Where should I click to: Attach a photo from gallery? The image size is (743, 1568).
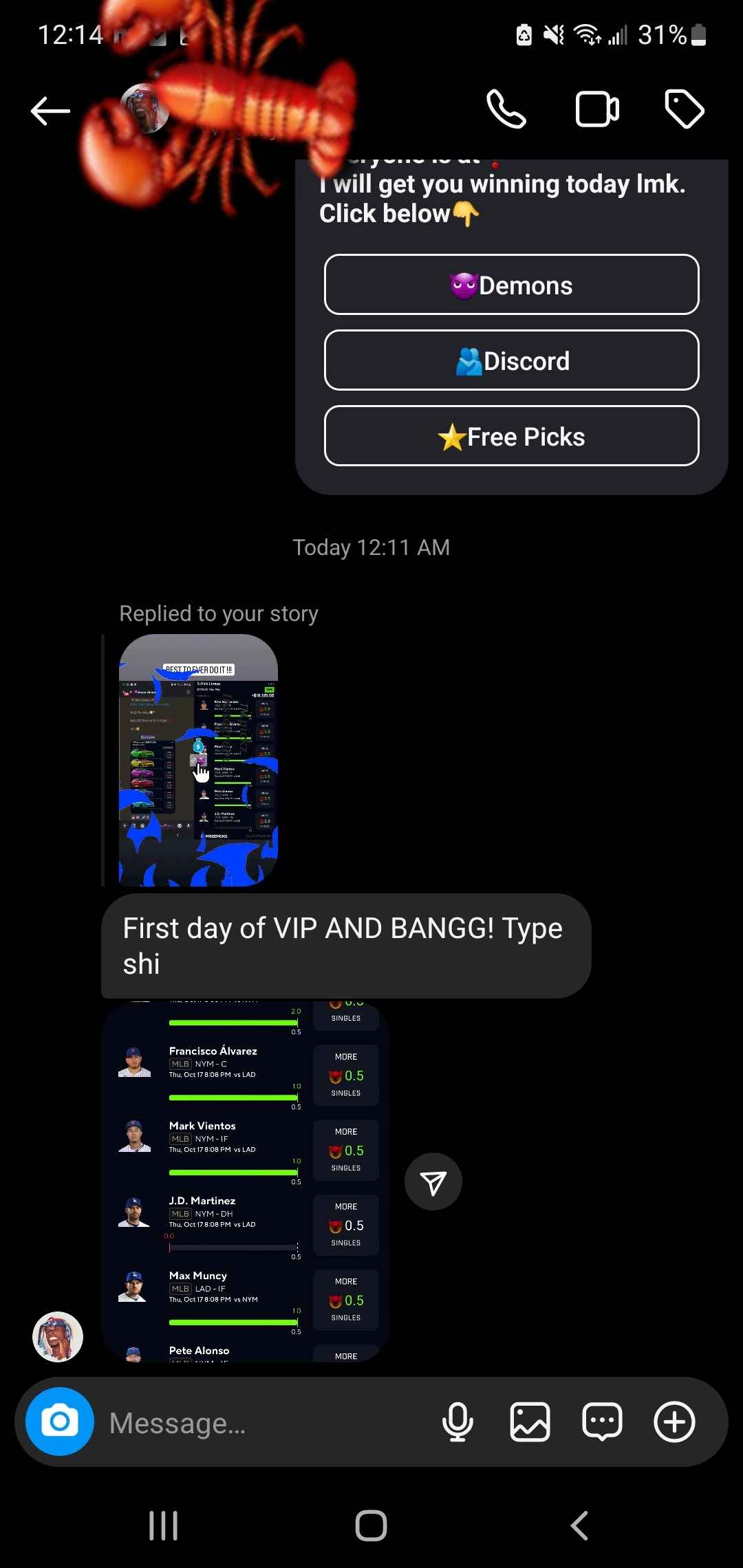[x=530, y=1422]
